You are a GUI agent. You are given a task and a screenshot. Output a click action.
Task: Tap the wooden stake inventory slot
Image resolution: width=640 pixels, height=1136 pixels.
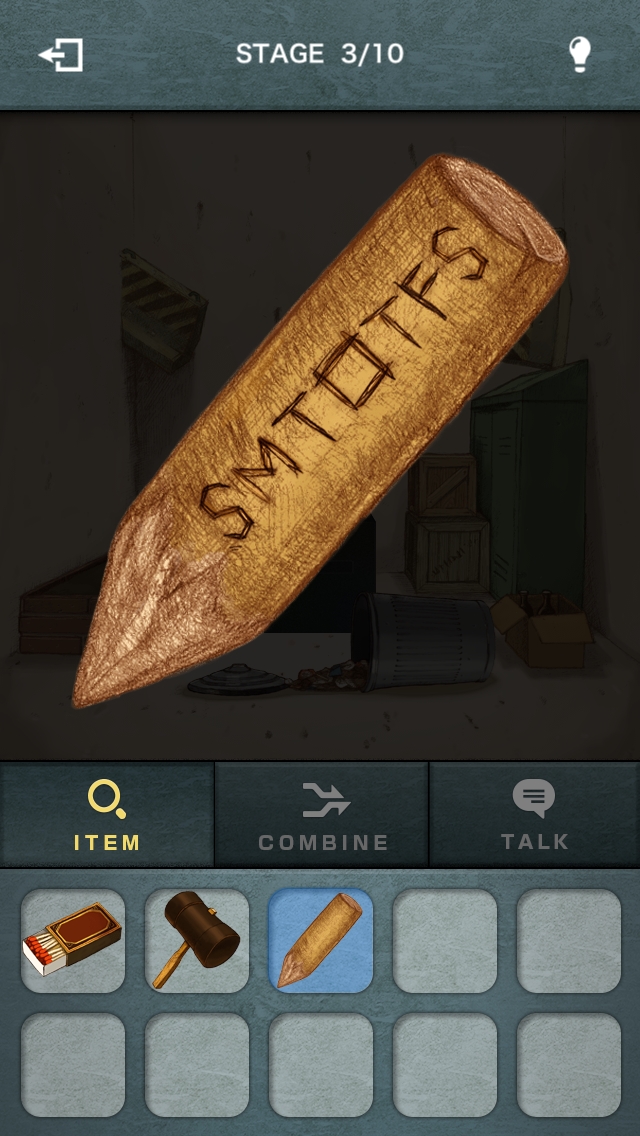pyautogui.click(x=320, y=940)
